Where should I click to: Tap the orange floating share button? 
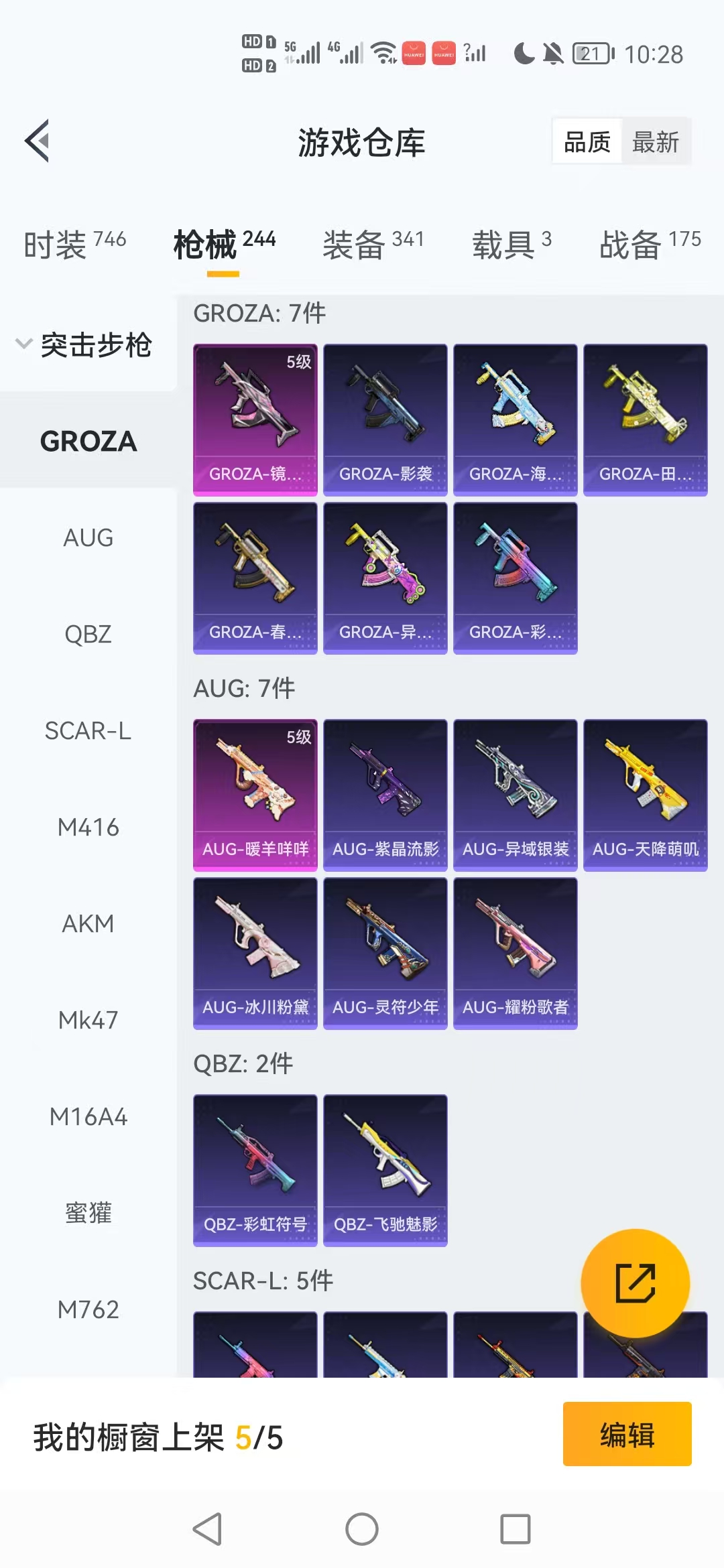635,1283
